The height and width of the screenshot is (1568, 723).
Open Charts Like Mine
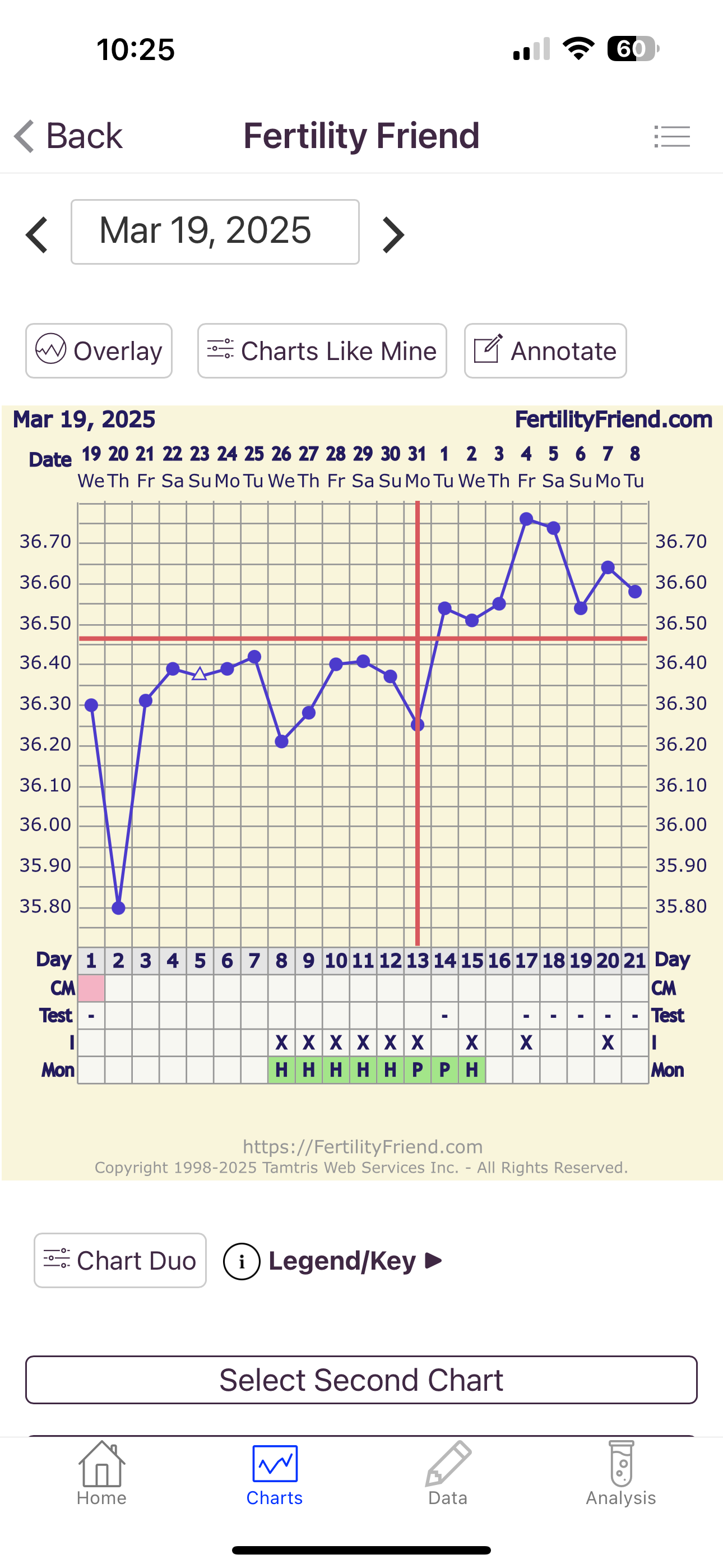tap(322, 351)
